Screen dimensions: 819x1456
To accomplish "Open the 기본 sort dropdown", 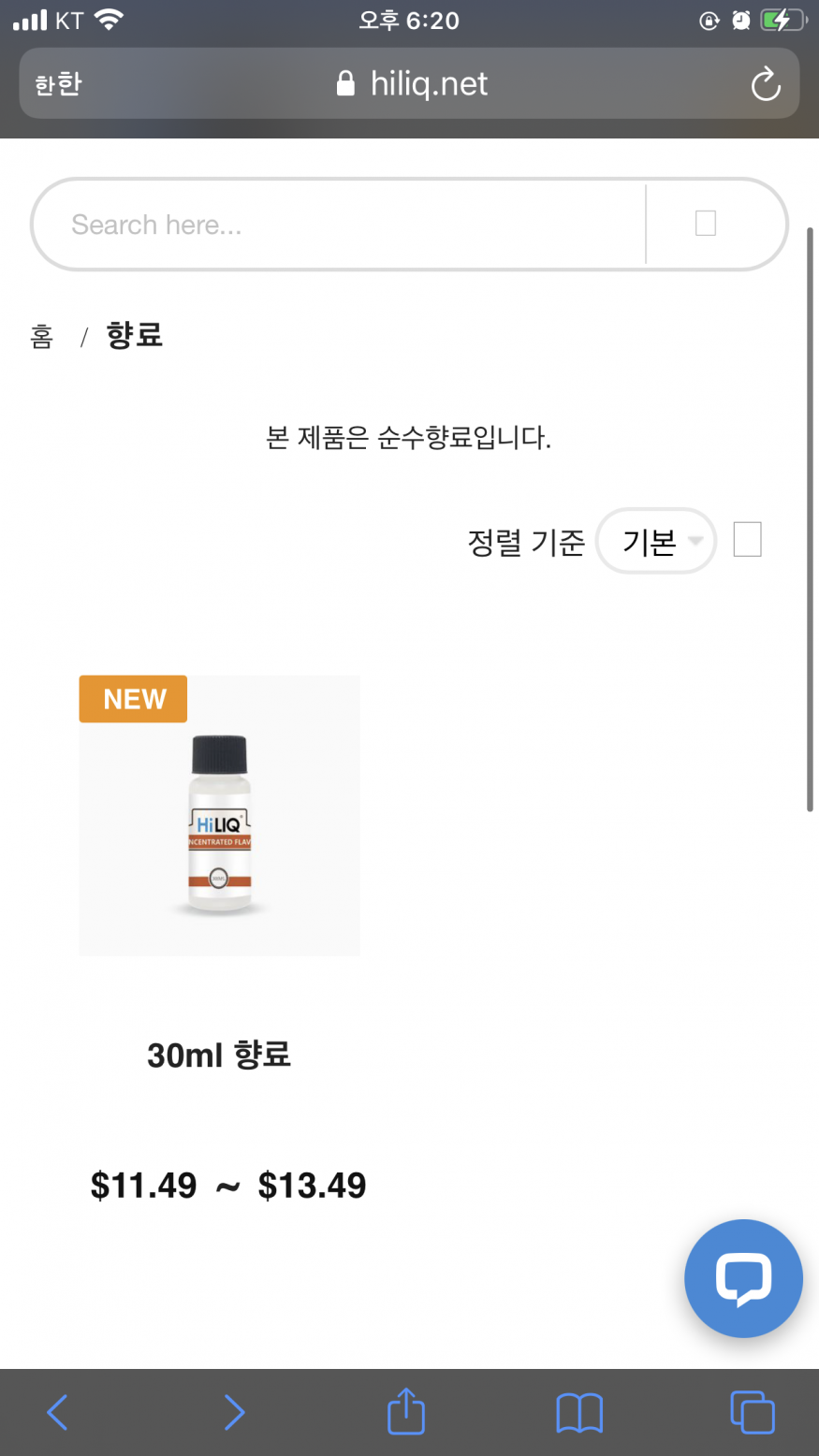I will (656, 541).
